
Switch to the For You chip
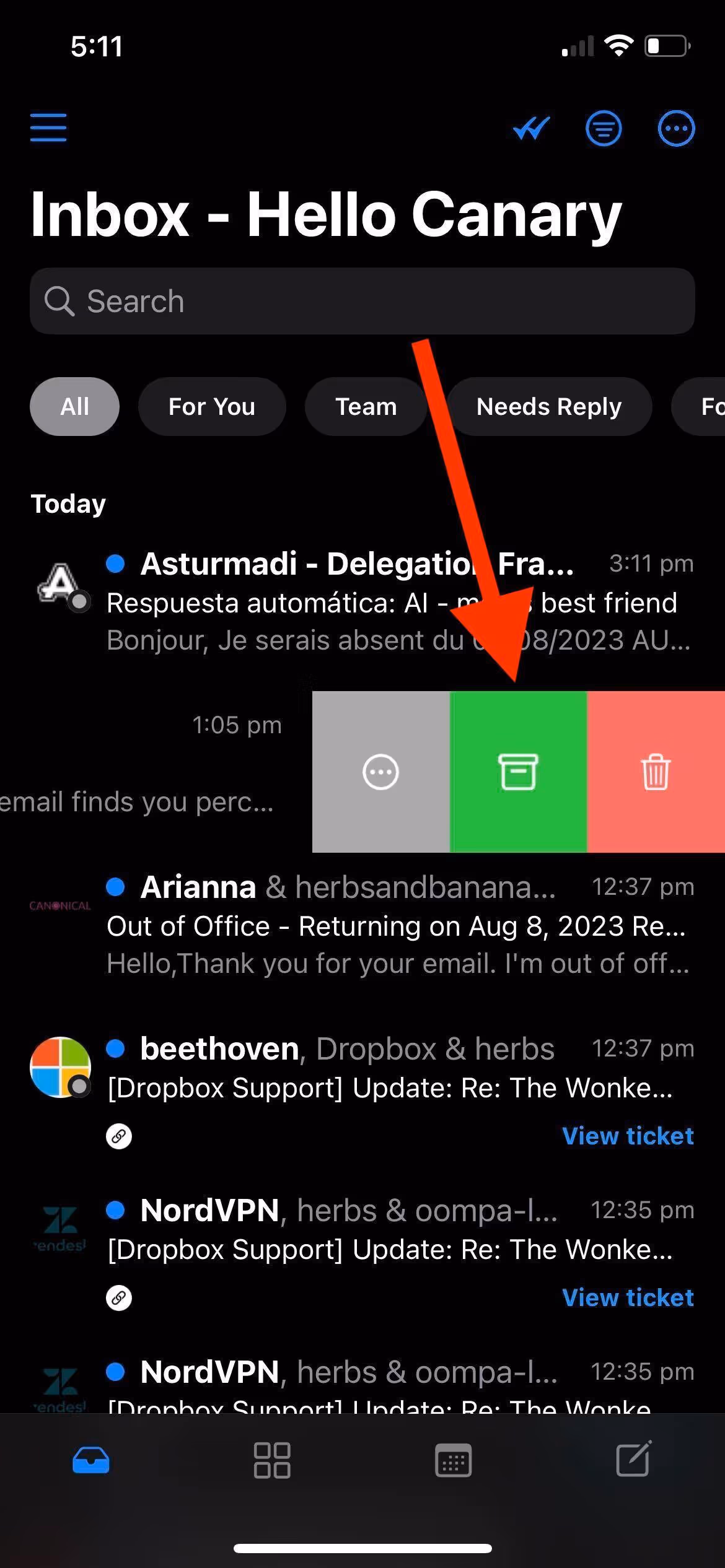pyautogui.click(x=212, y=407)
